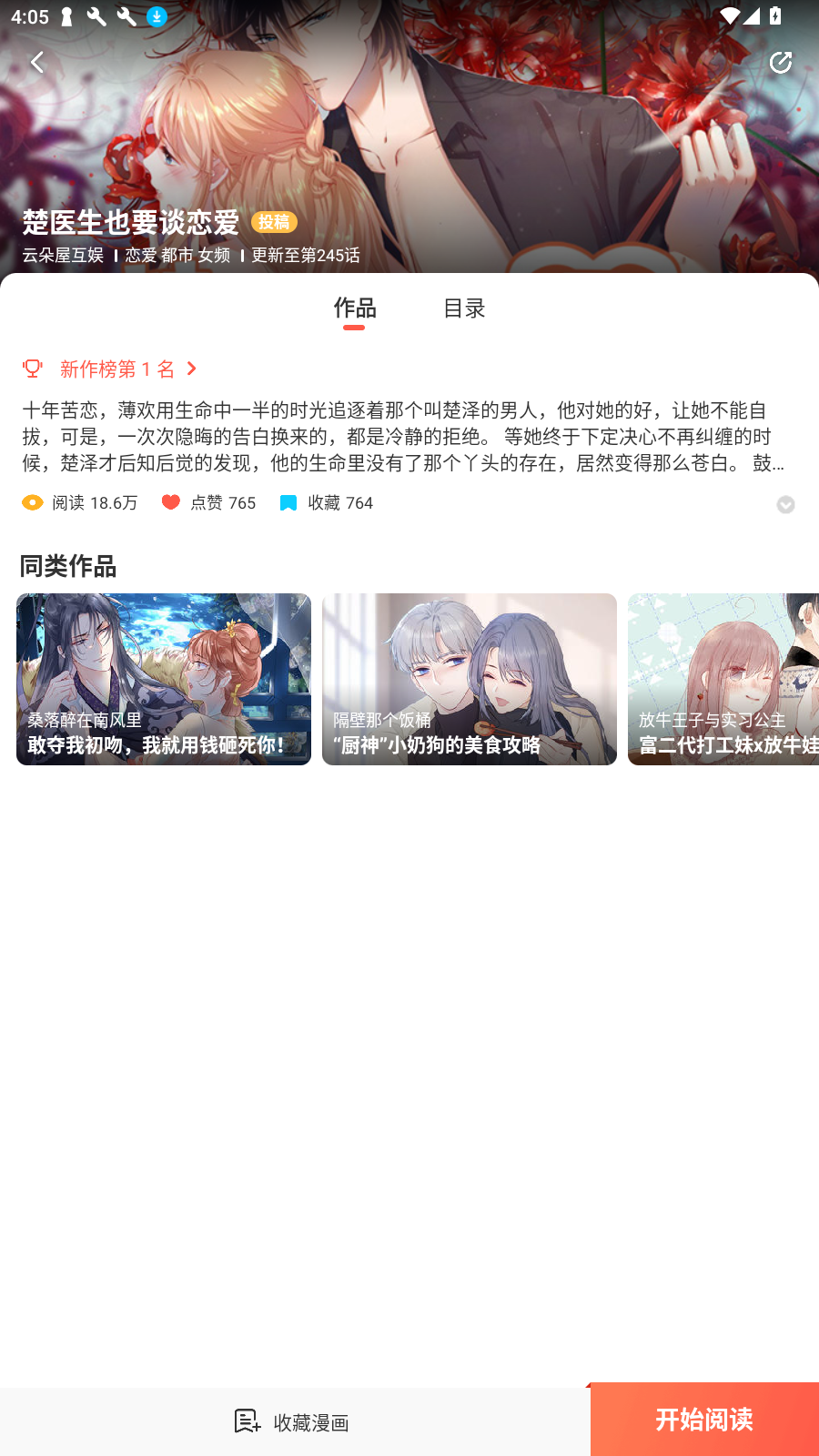Open the comic 放牛王子与实习公主
The width and height of the screenshot is (819, 1456).
tap(723, 679)
